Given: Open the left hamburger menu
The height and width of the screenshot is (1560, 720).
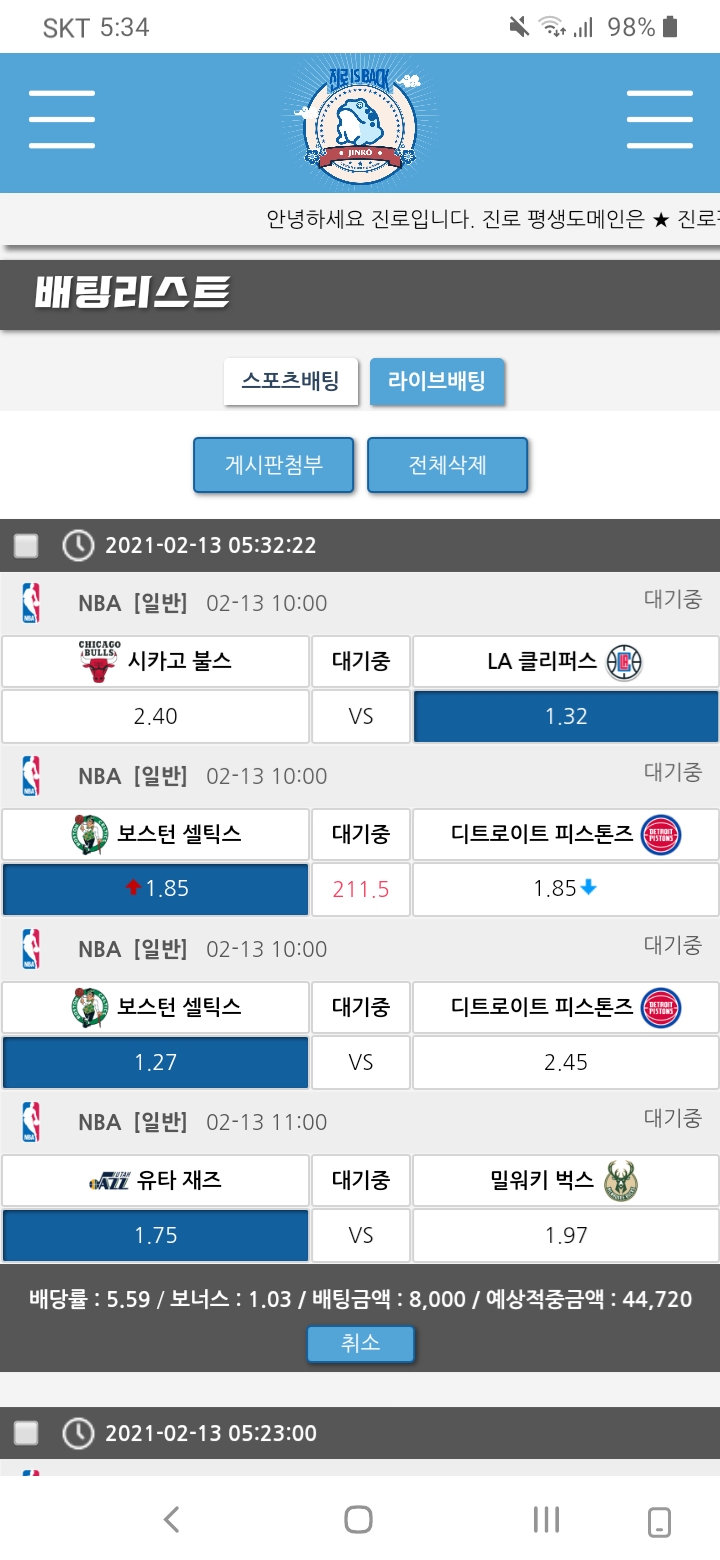Looking at the screenshot, I should click(x=62, y=120).
